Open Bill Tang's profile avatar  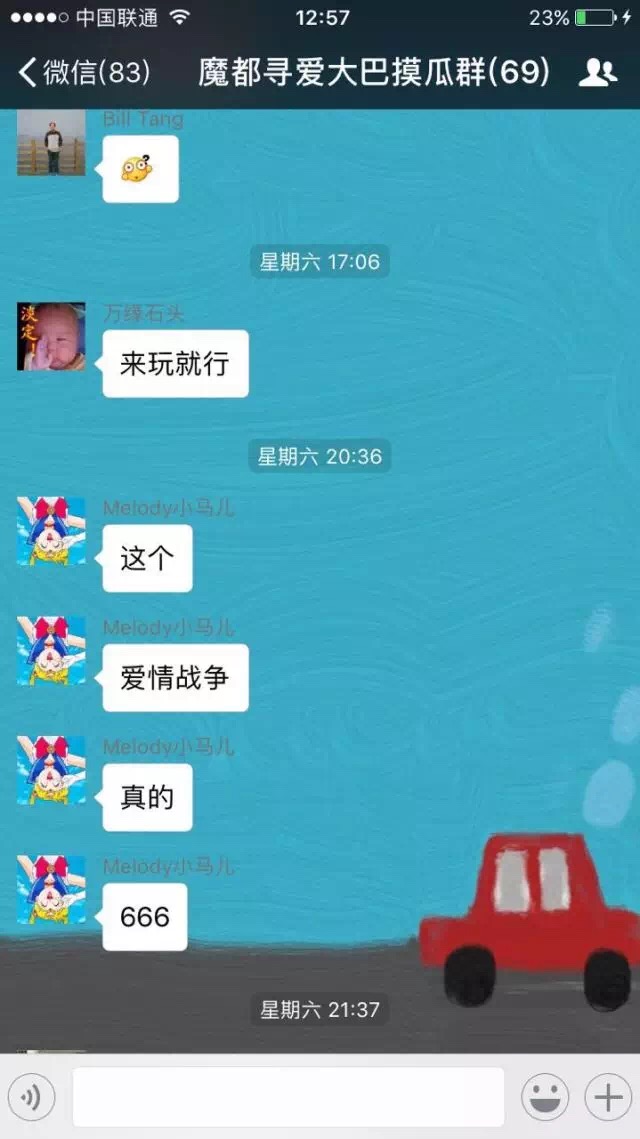pyautogui.click(x=51, y=143)
